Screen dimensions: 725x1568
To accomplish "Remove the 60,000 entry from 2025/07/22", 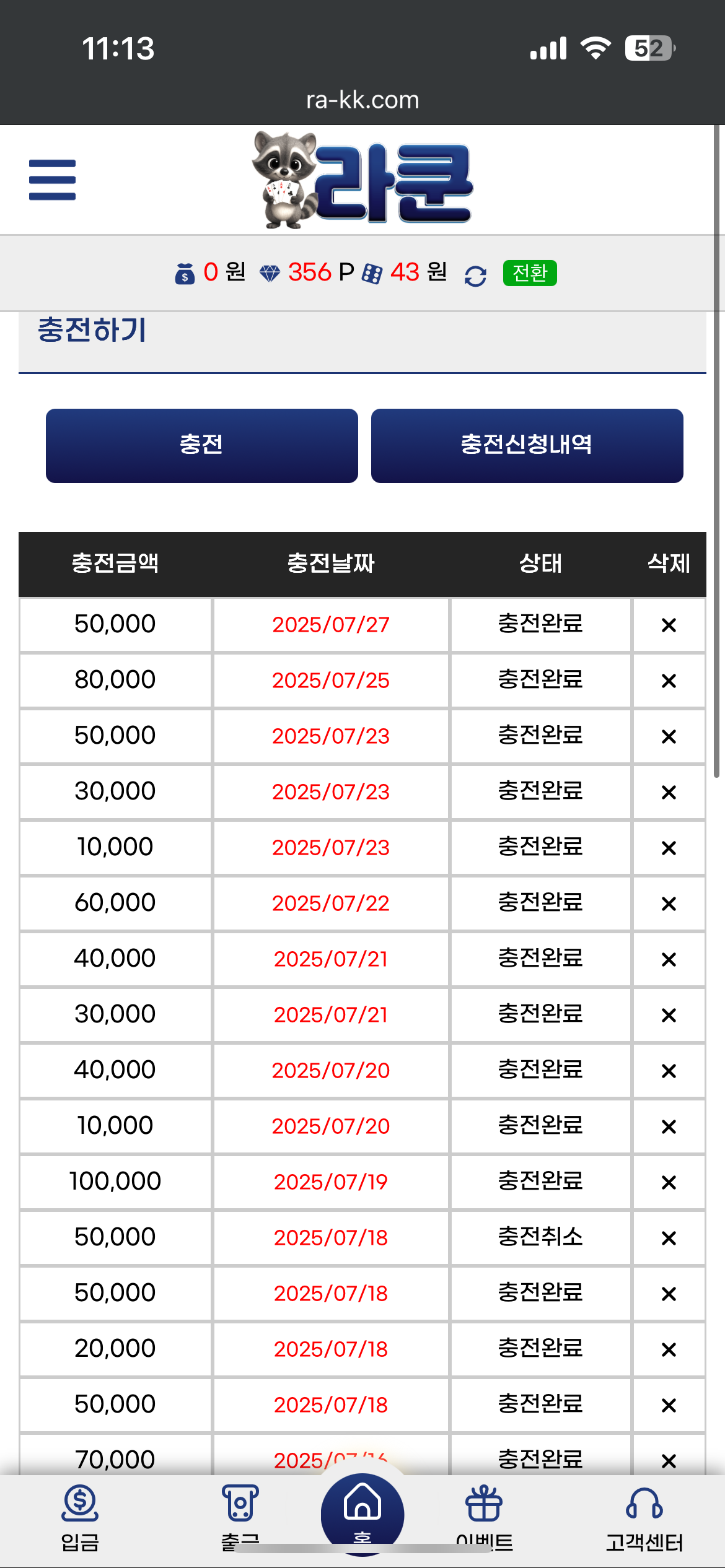I will [x=668, y=904].
